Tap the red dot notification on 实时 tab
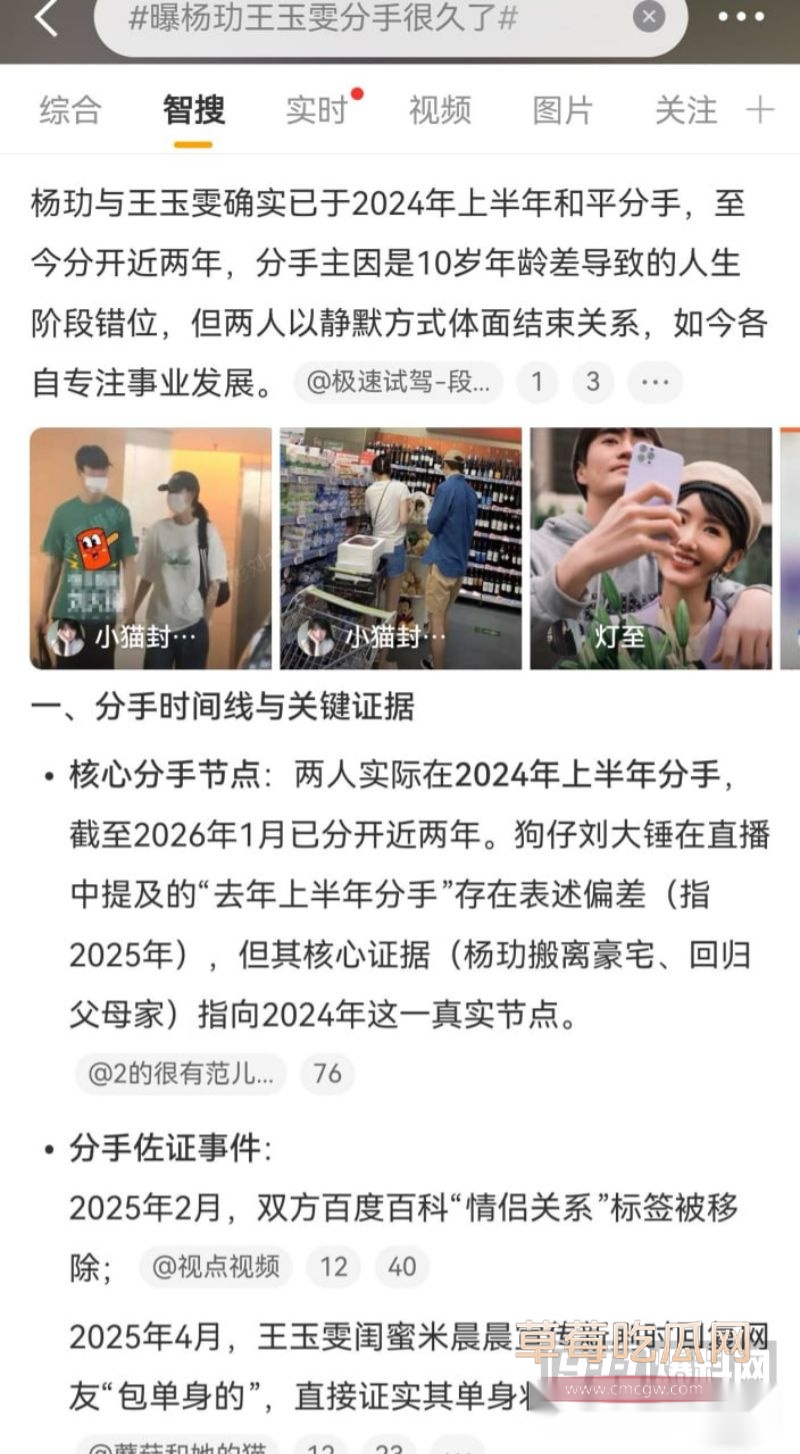This screenshot has height=1454, width=800. [358, 91]
